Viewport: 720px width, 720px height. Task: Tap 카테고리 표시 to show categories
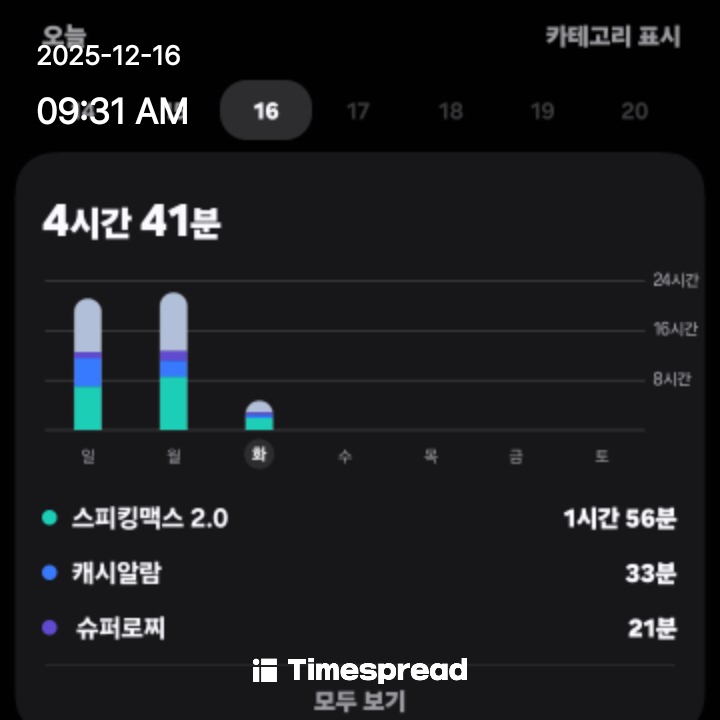pos(612,37)
